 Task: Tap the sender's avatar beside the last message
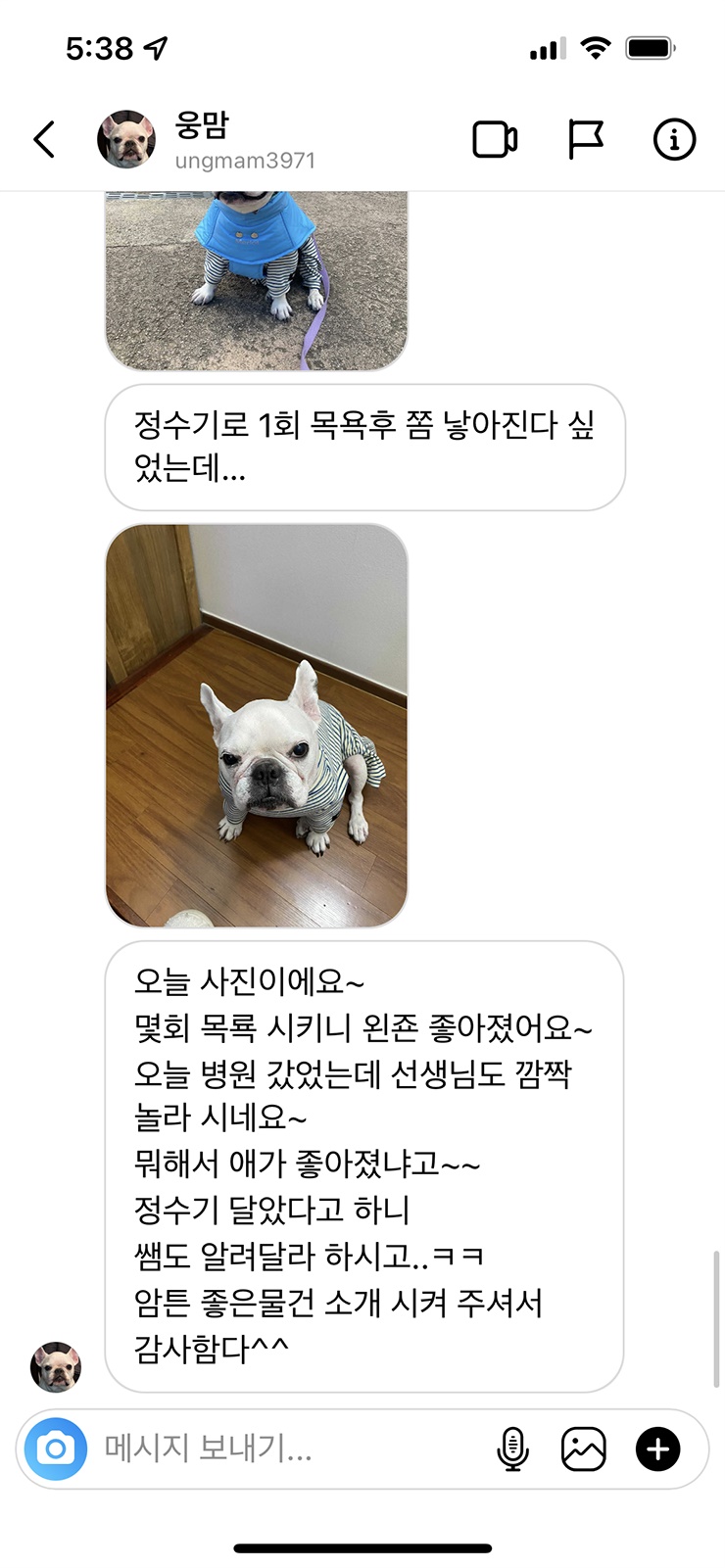pyautogui.click(x=56, y=1367)
